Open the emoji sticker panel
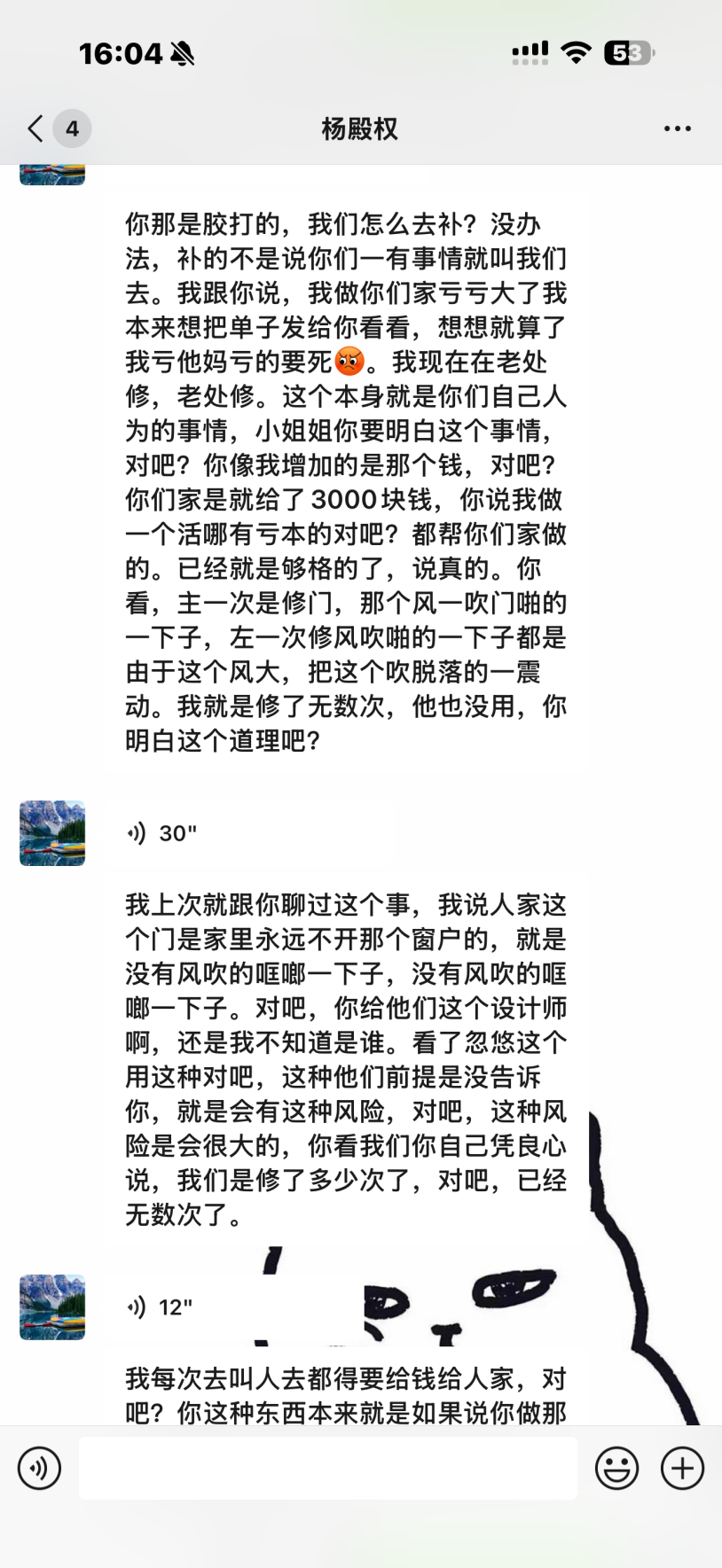The height and width of the screenshot is (1568, 722). pyautogui.click(x=616, y=1468)
